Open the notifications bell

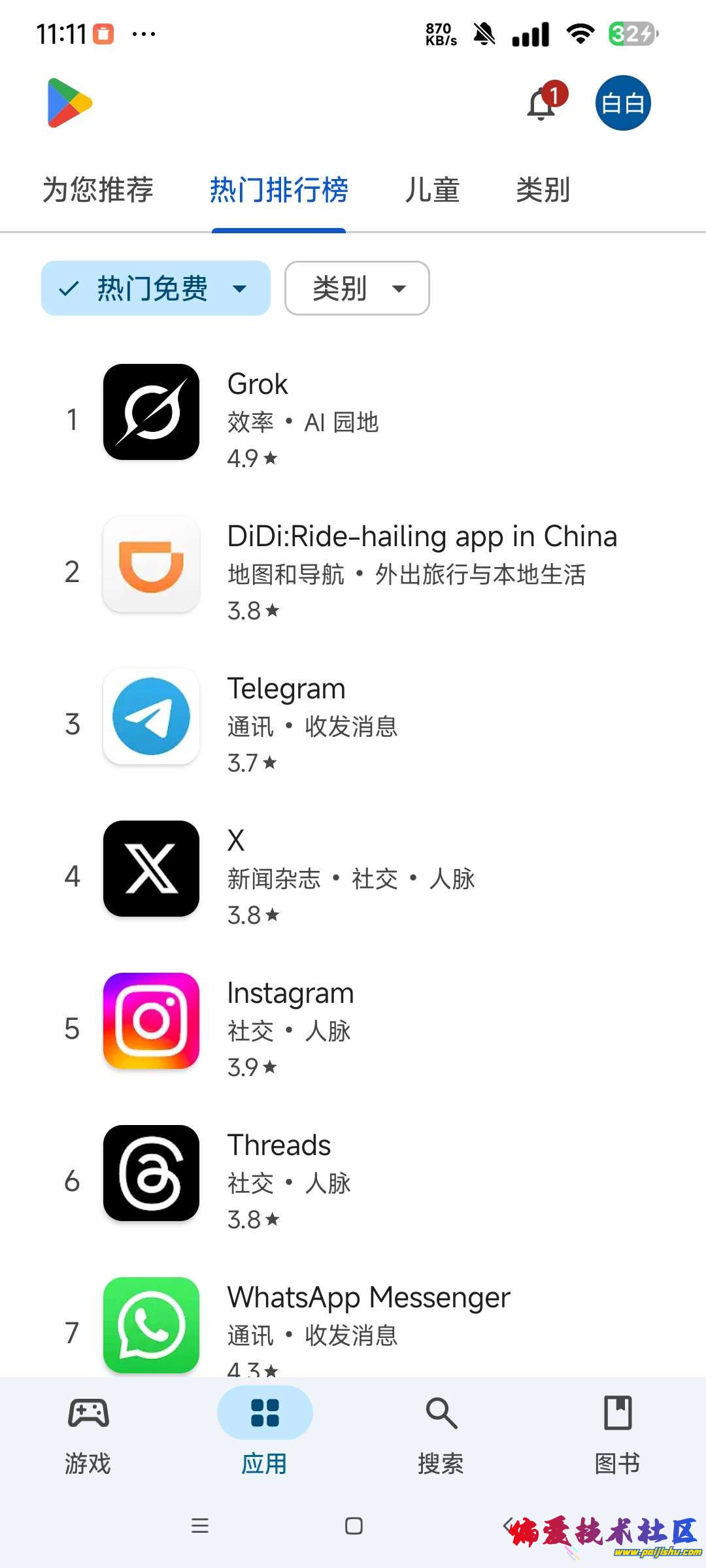[x=542, y=104]
